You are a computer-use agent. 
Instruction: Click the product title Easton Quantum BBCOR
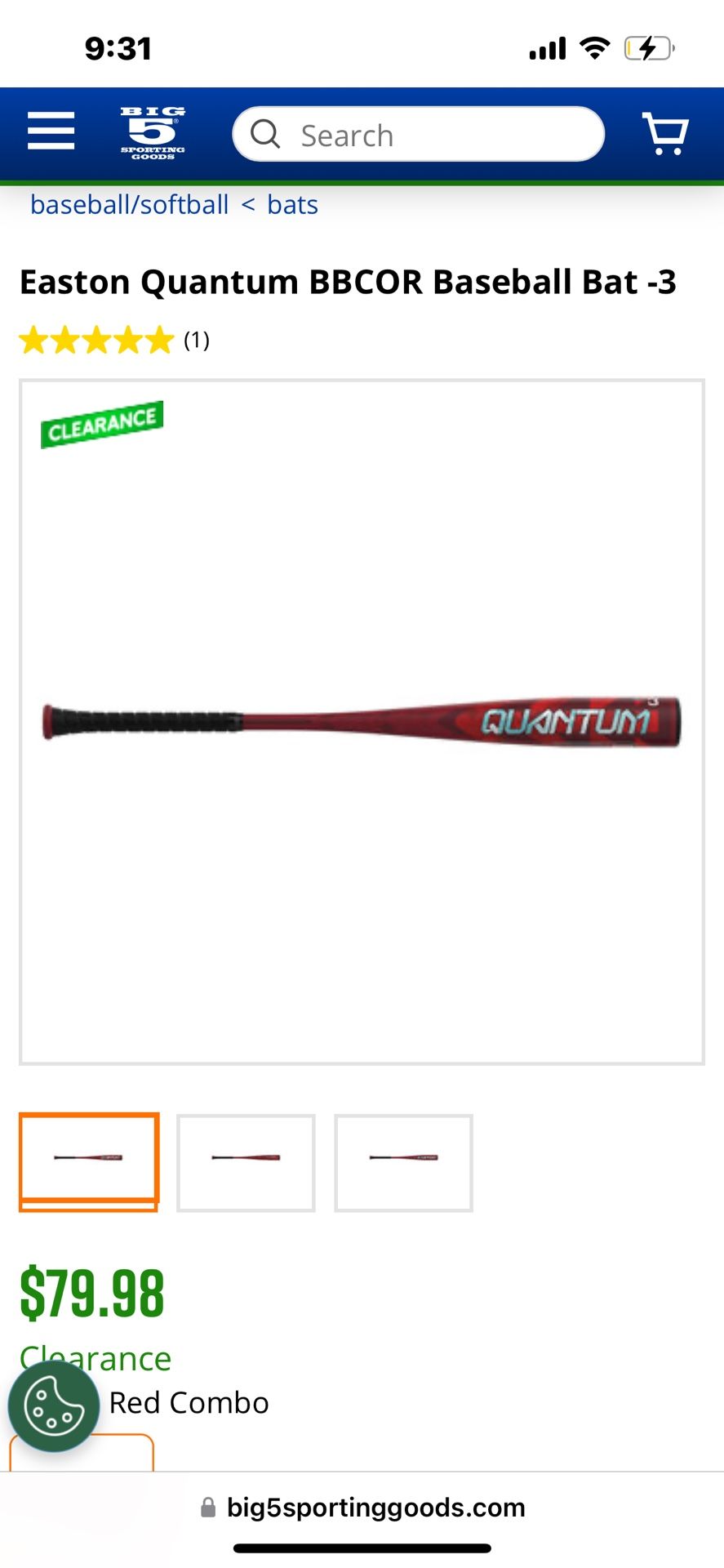[348, 282]
